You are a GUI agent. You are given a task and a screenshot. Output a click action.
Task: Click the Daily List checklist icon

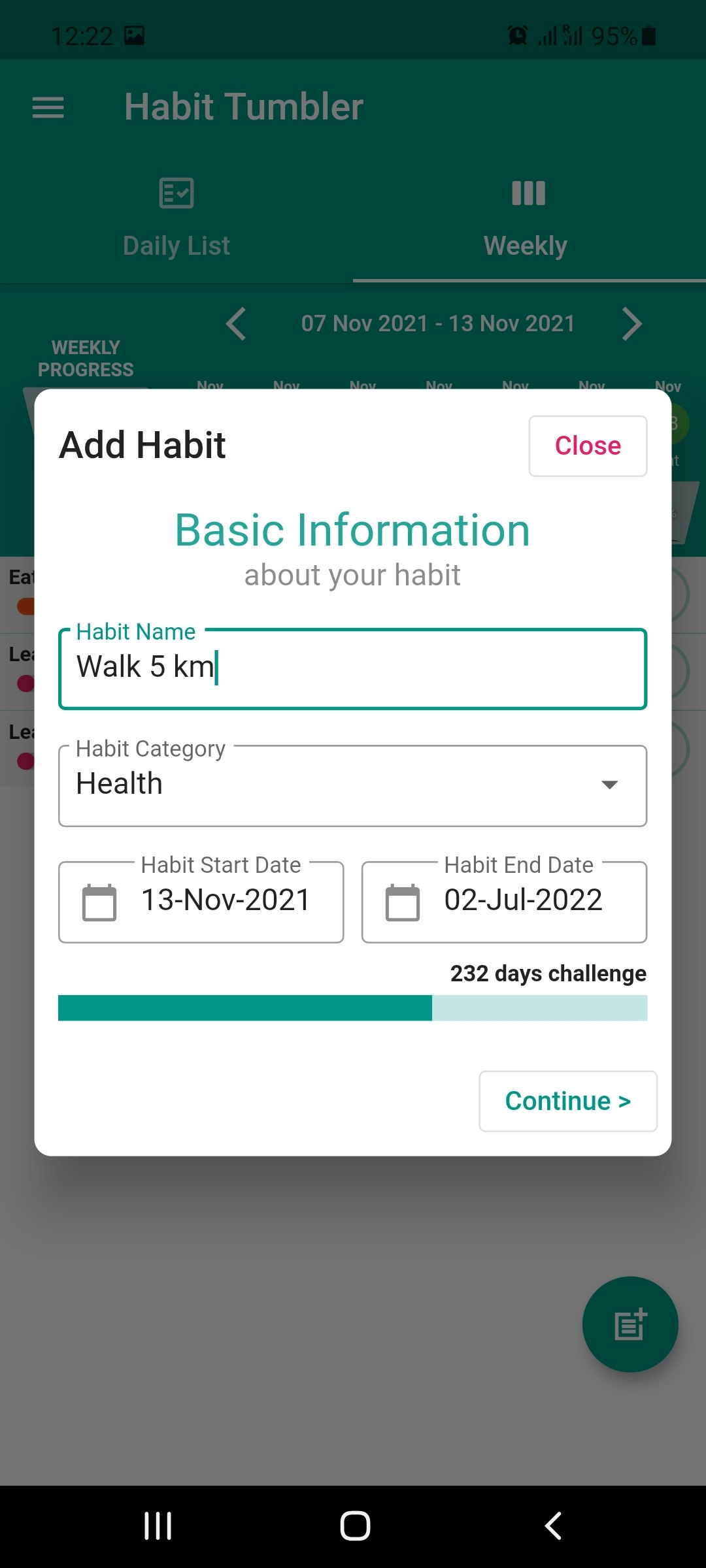[175, 192]
